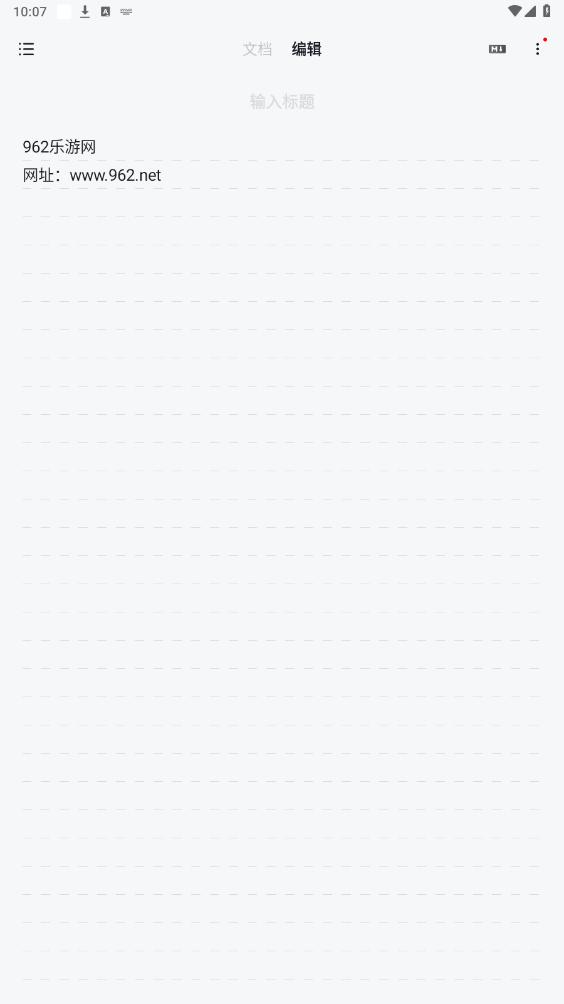Switch to the 文档 tab

coord(257,49)
